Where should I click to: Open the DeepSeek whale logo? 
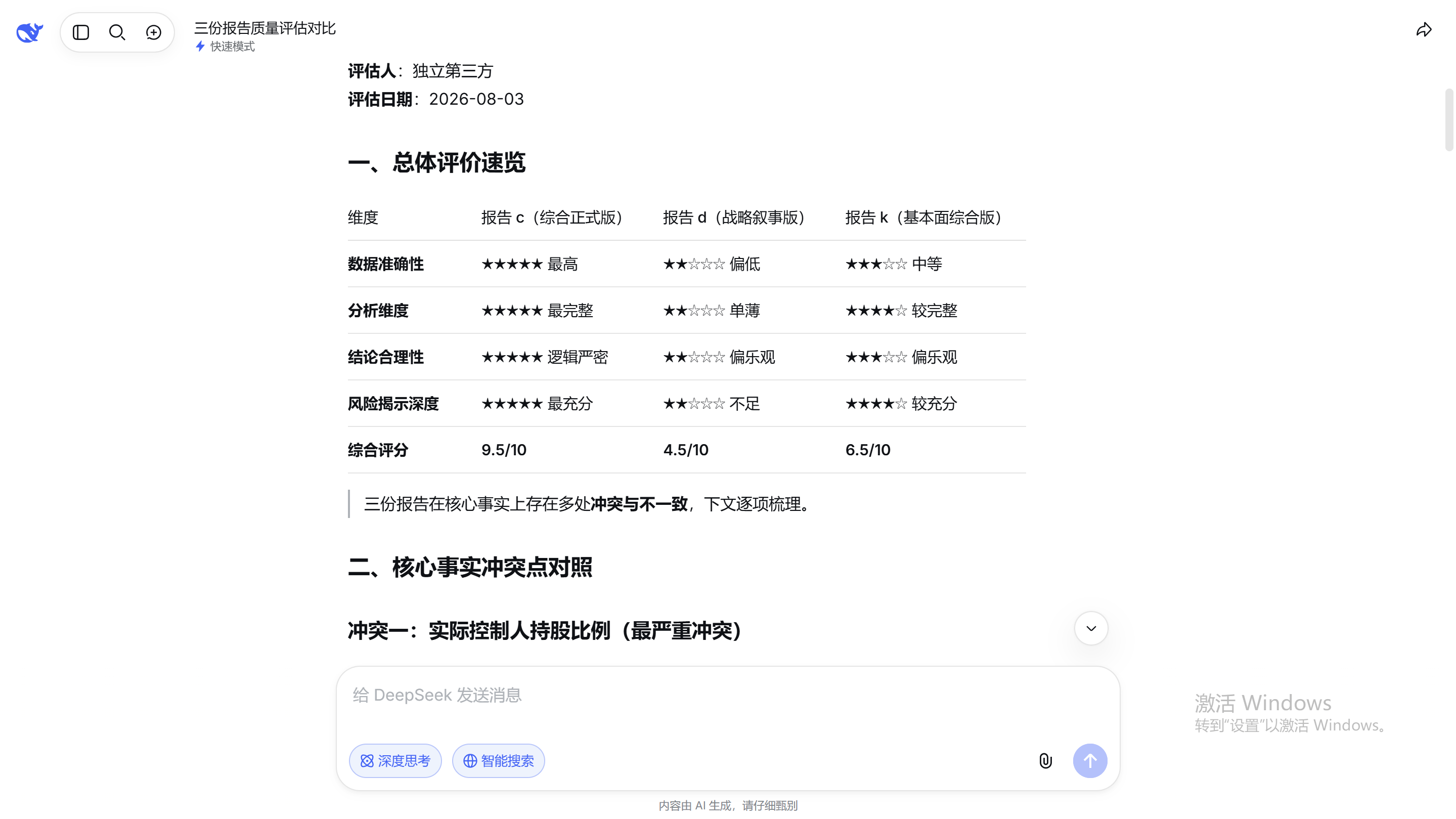[29, 32]
